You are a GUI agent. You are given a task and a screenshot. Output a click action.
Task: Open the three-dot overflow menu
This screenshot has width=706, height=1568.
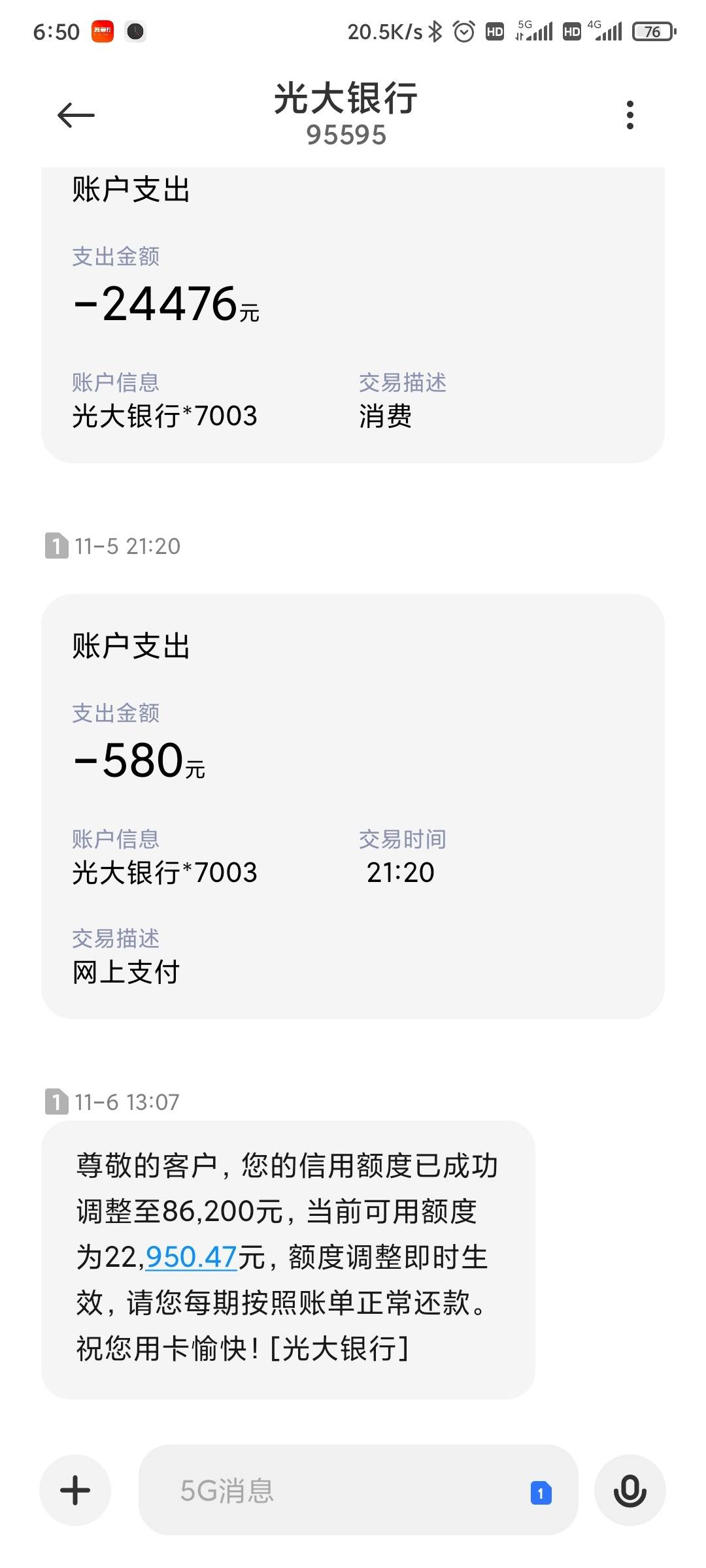click(x=630, y=115)
